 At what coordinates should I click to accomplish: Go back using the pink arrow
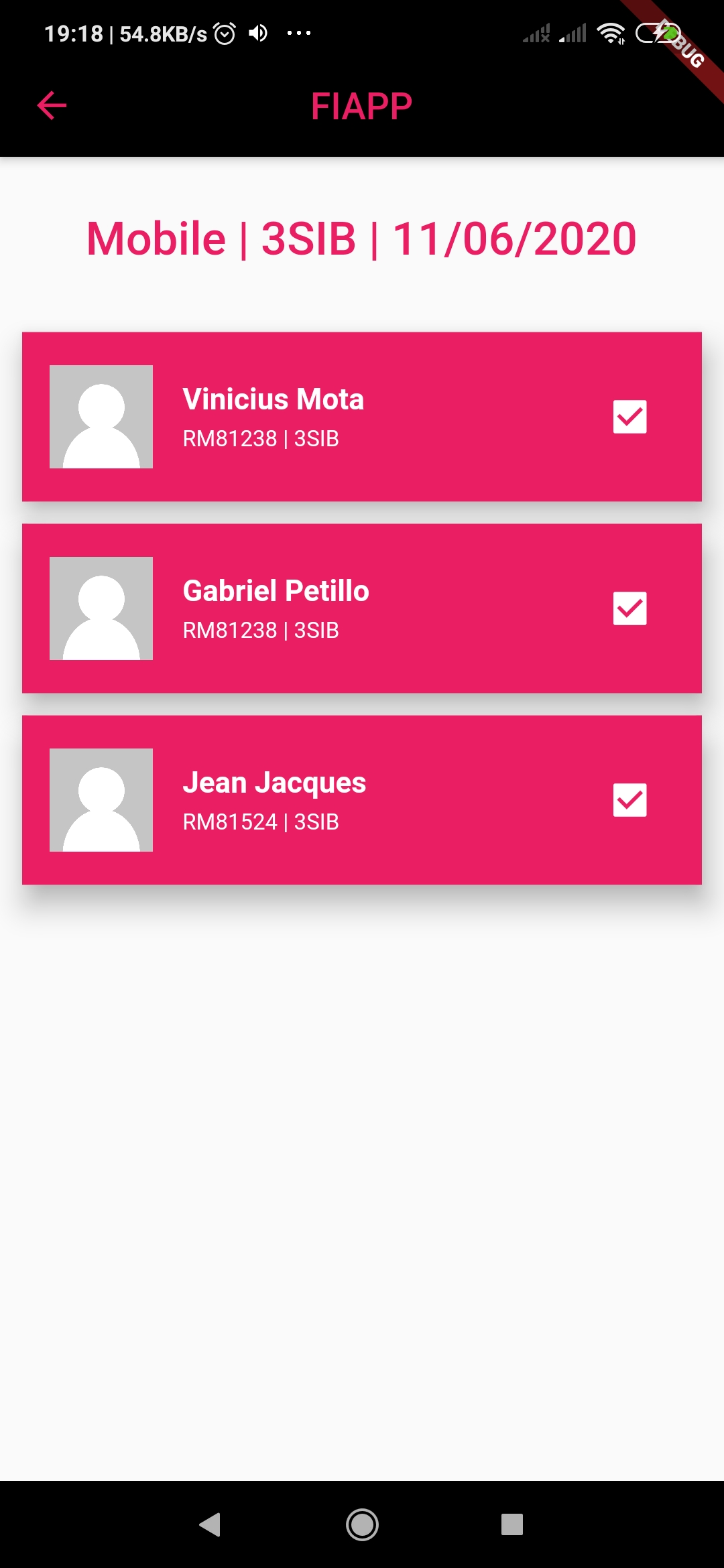(x=52, y=106)
